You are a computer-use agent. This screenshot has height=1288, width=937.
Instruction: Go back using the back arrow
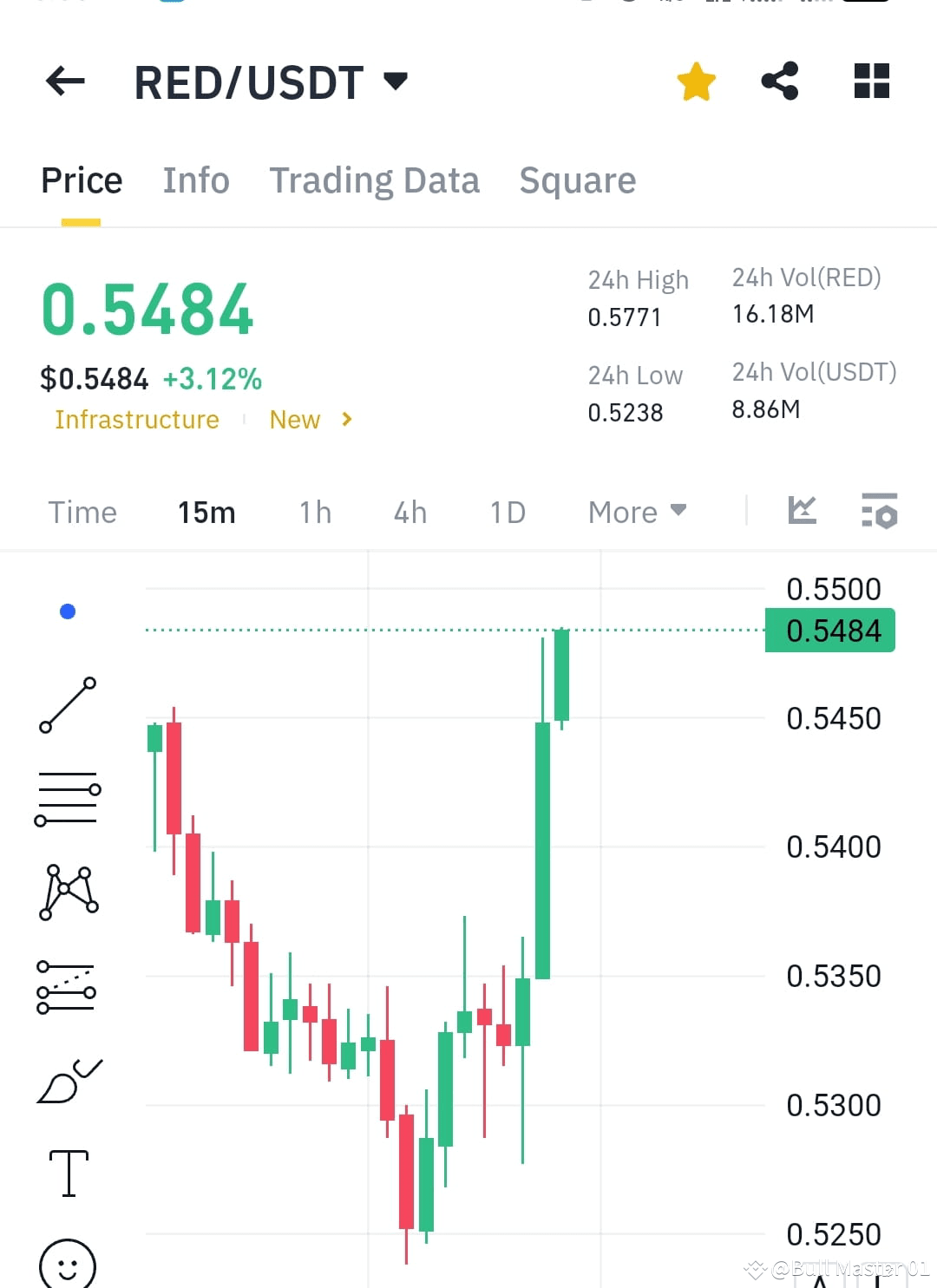tap(63, 81)
